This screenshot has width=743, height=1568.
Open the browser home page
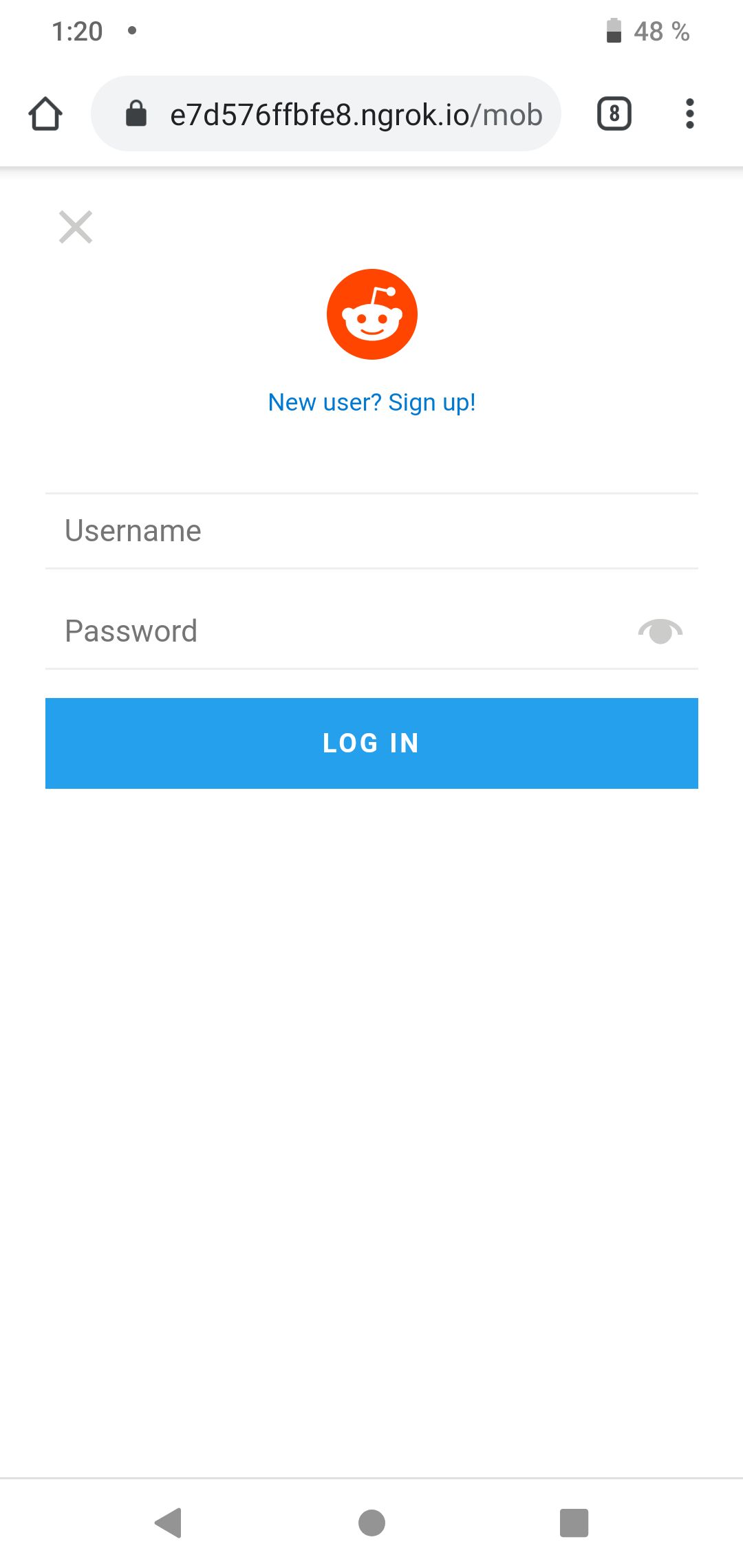click(x=45, y=113)
